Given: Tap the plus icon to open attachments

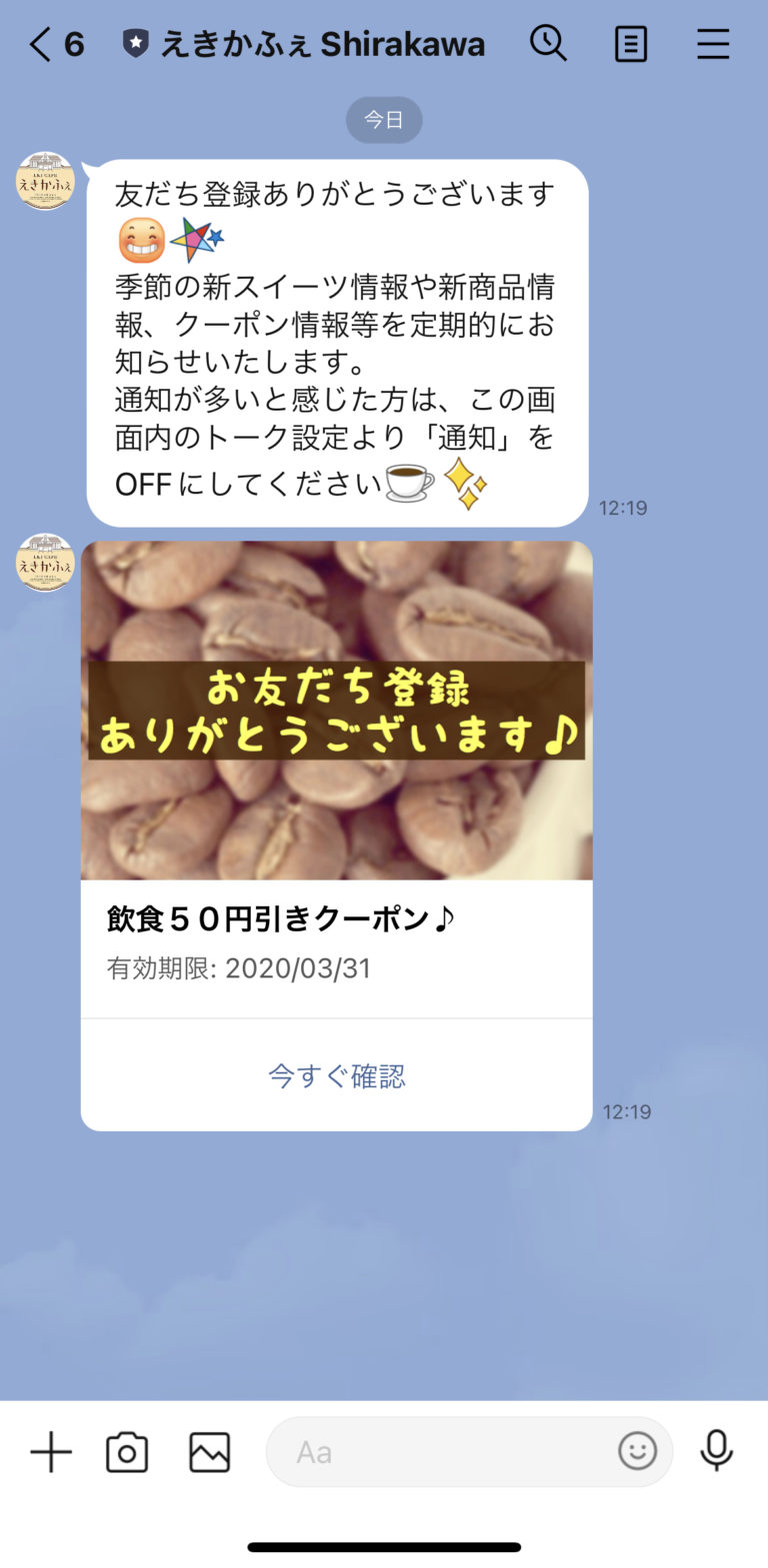Looking at the screenshot, I should point(50,1452).
